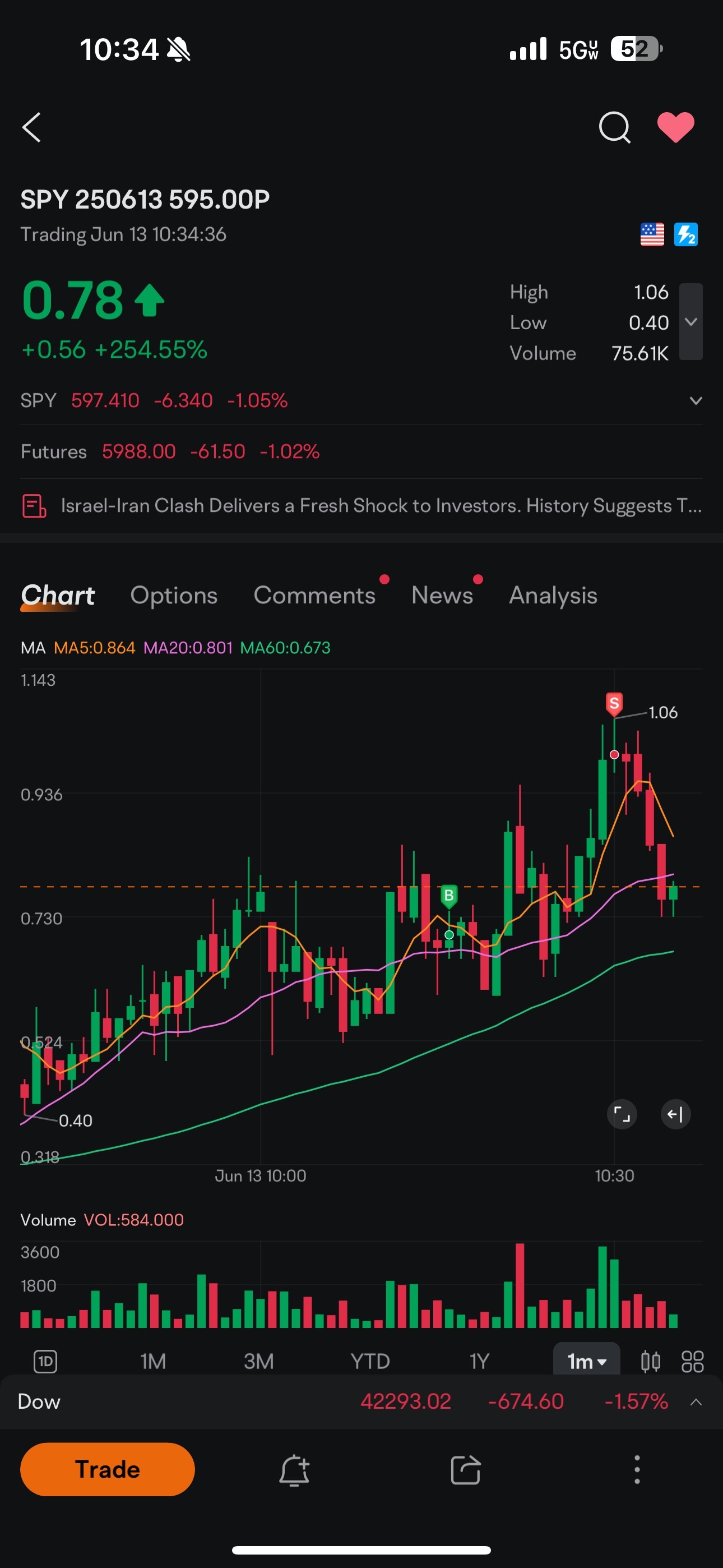Switch to the News tab
723x1568 pixels.
pyautogui.click(x=442, y=596)
